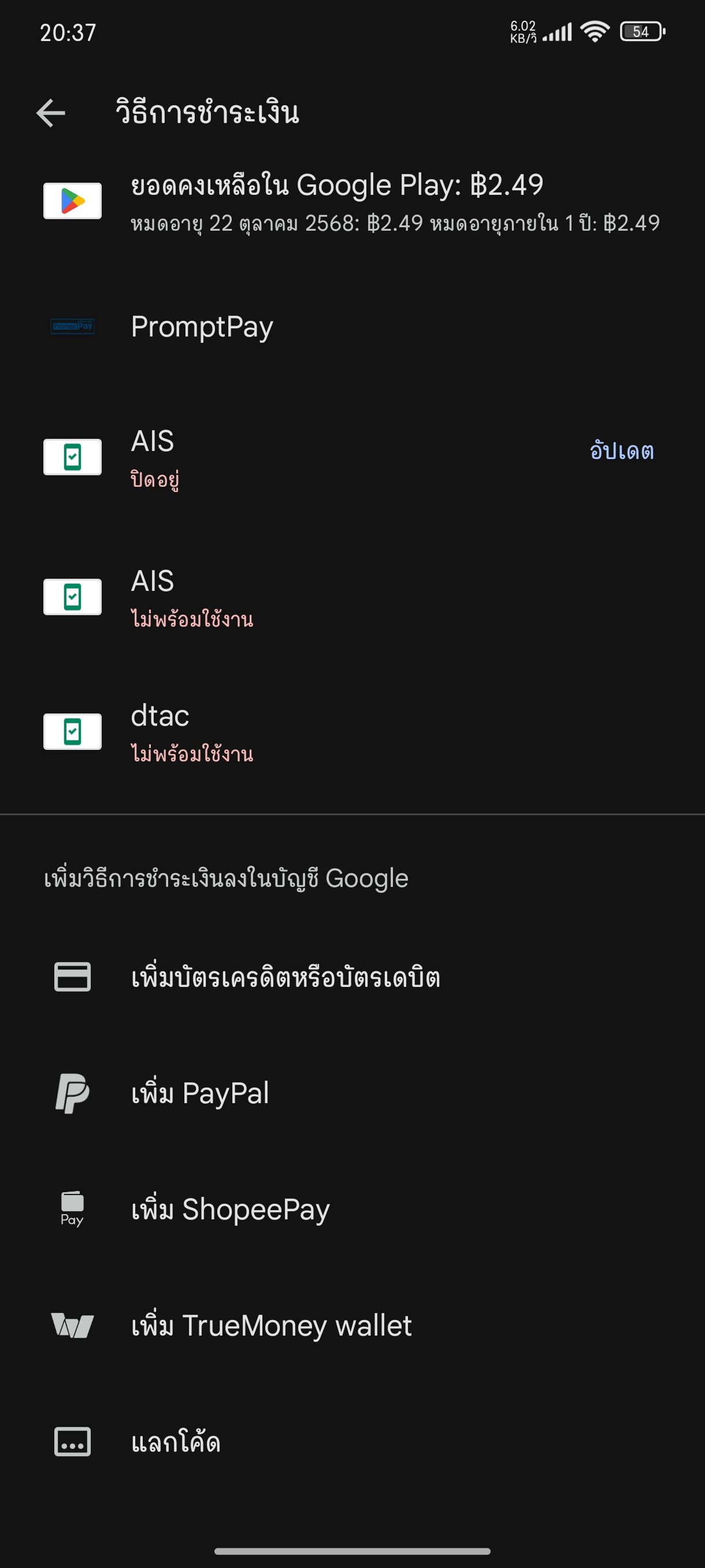Add ShopeePay as a payment method
The width and height of the screenshot is (705, 1568).
pos(352,1210)
